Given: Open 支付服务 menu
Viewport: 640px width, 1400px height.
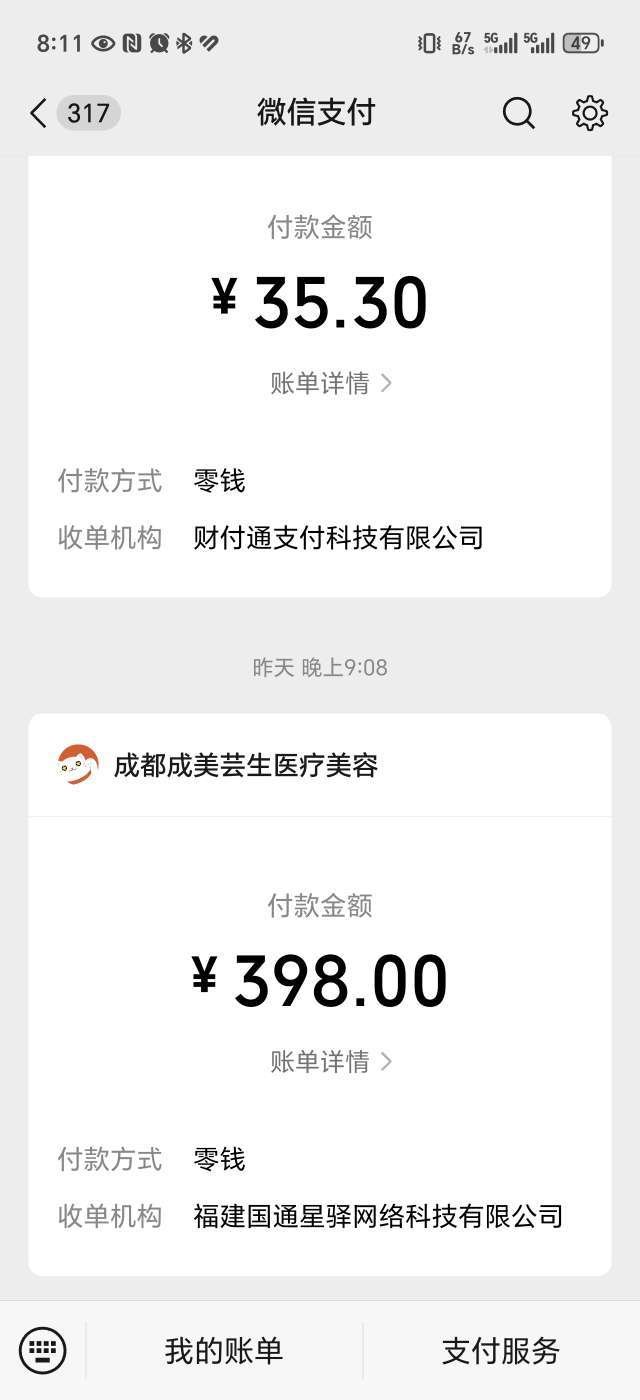Looking at the screenshot, I should (501, 1351).
